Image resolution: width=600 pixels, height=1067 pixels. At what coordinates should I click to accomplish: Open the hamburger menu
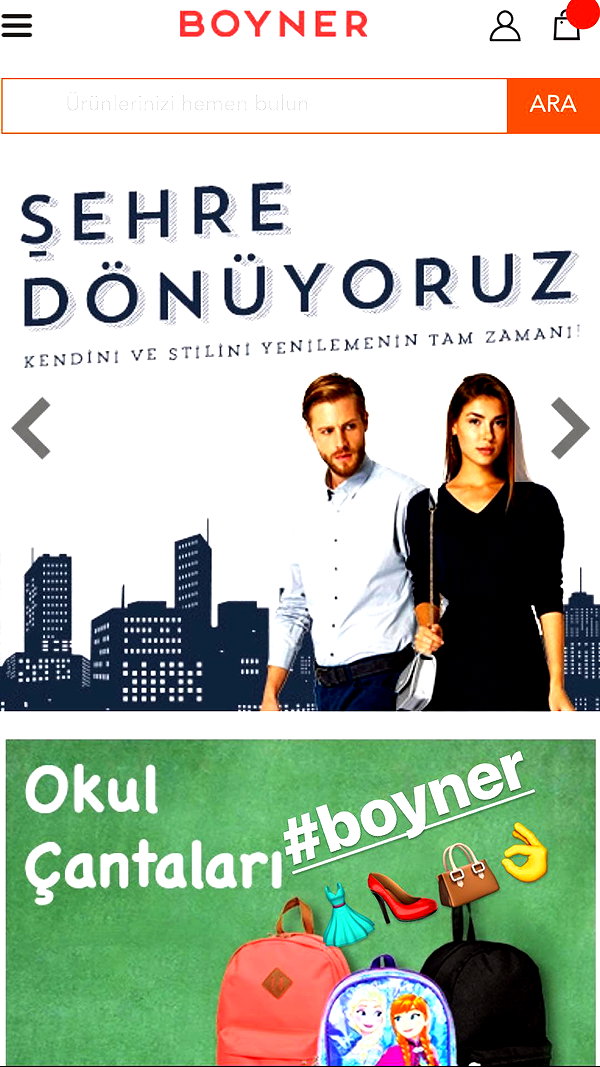pyautogui.click(x=16, y=25)
